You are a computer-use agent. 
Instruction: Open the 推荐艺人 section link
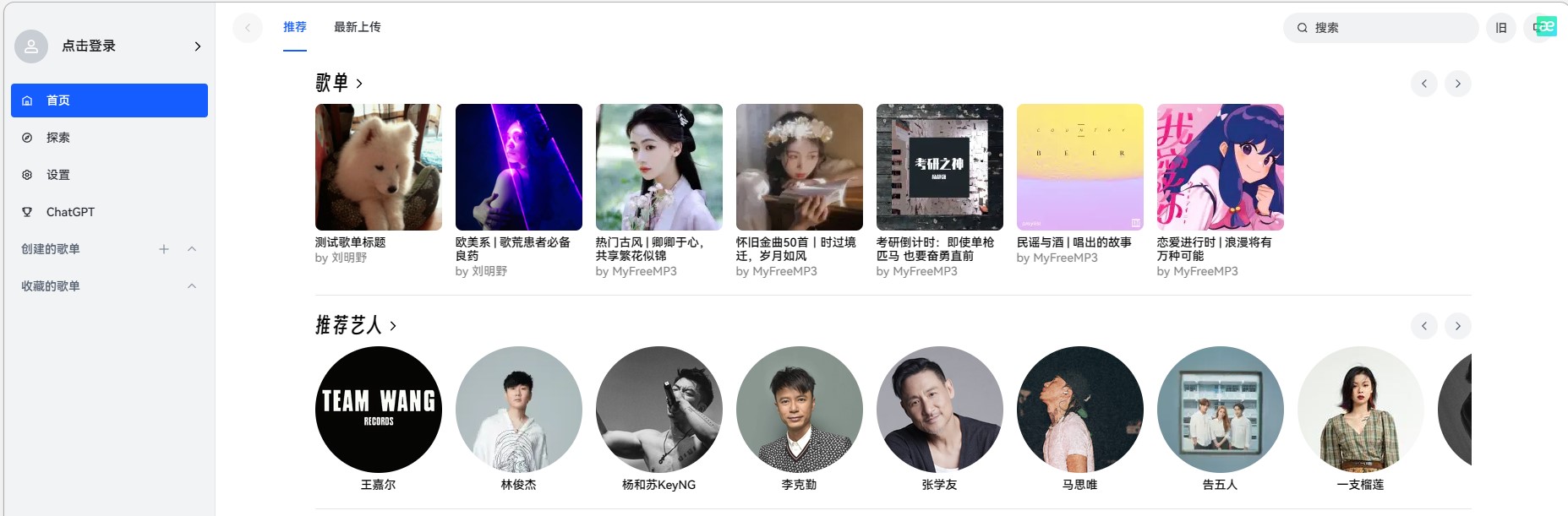(x=356, y=325)
